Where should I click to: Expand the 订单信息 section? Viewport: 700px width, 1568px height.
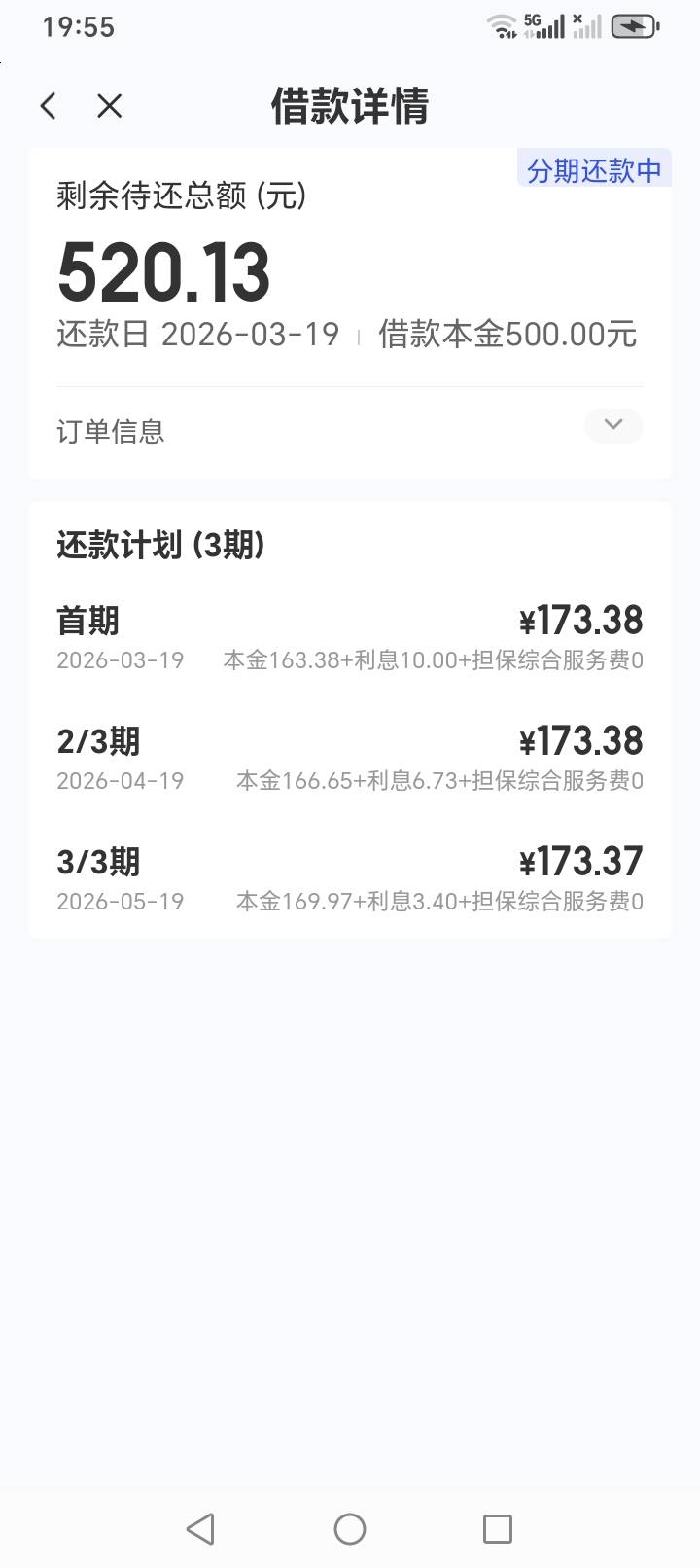[612, 425]
